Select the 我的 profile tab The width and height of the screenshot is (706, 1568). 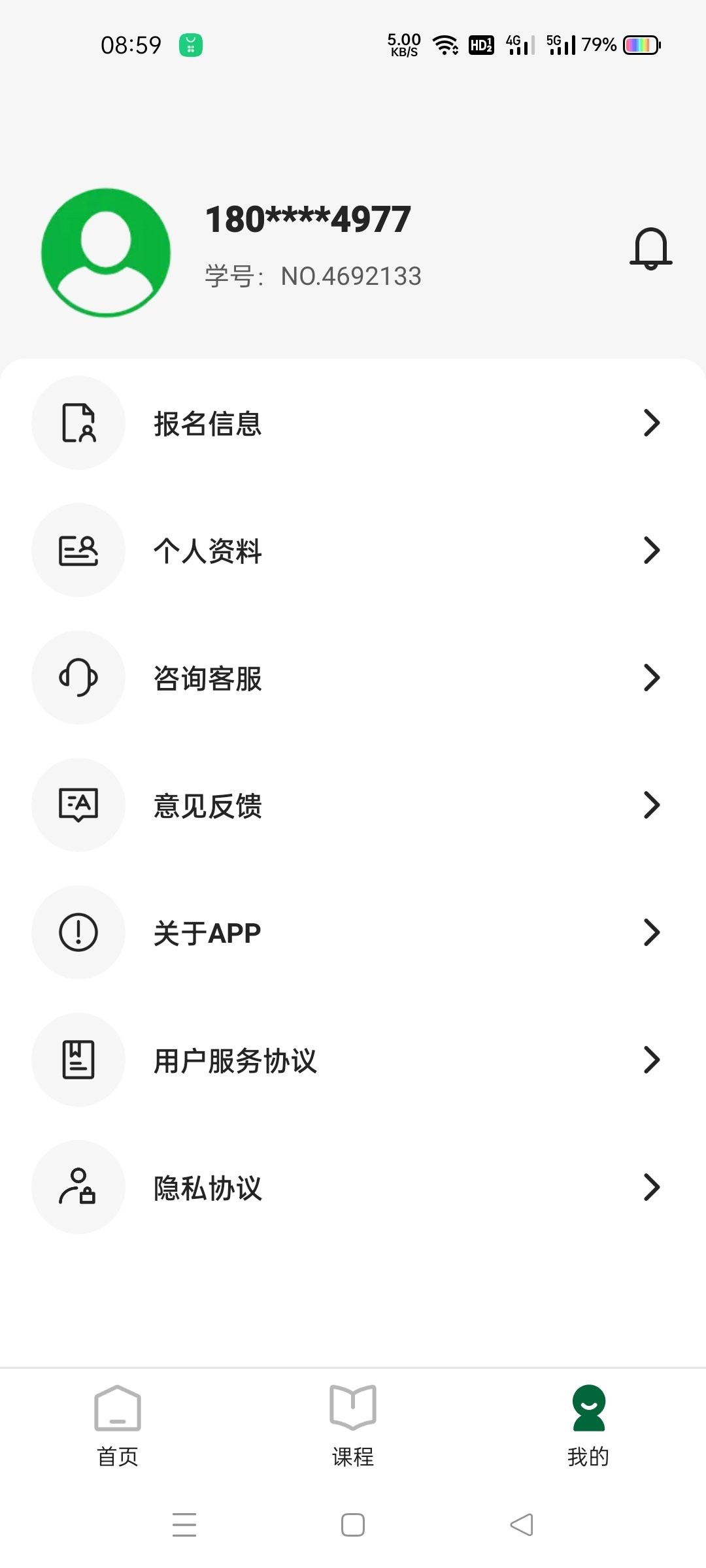pyautogui.click(x=588, y=1426)
